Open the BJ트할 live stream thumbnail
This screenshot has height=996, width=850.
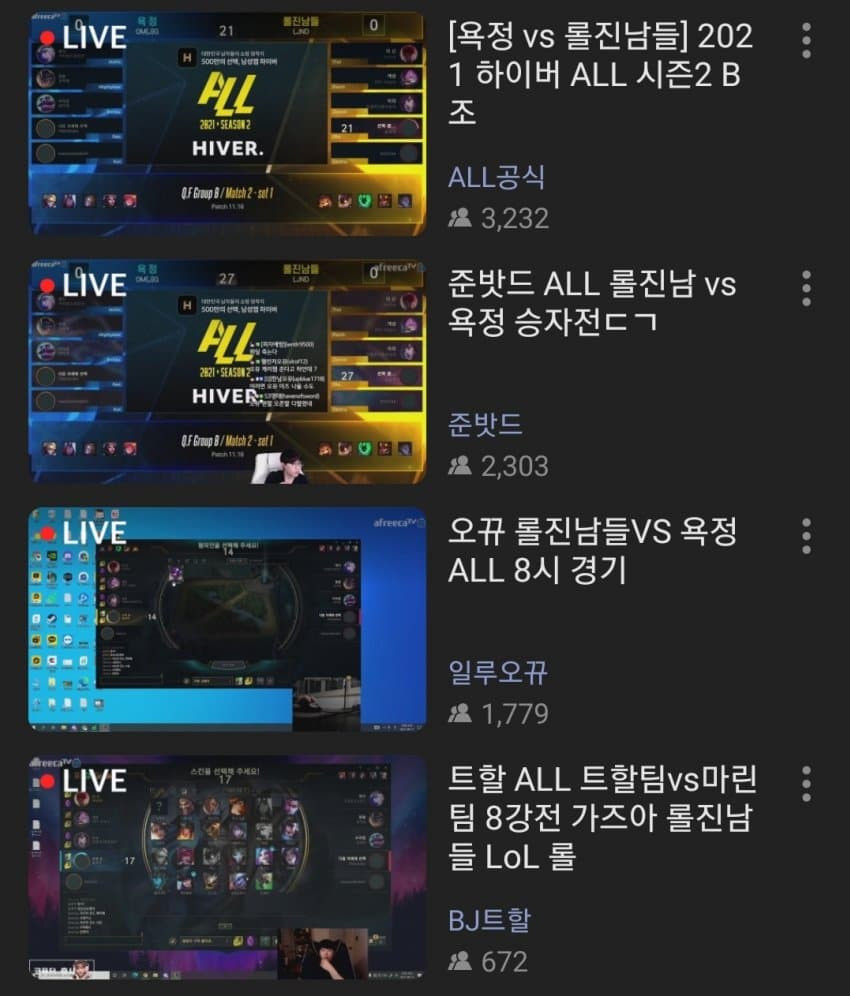point(227,867)
